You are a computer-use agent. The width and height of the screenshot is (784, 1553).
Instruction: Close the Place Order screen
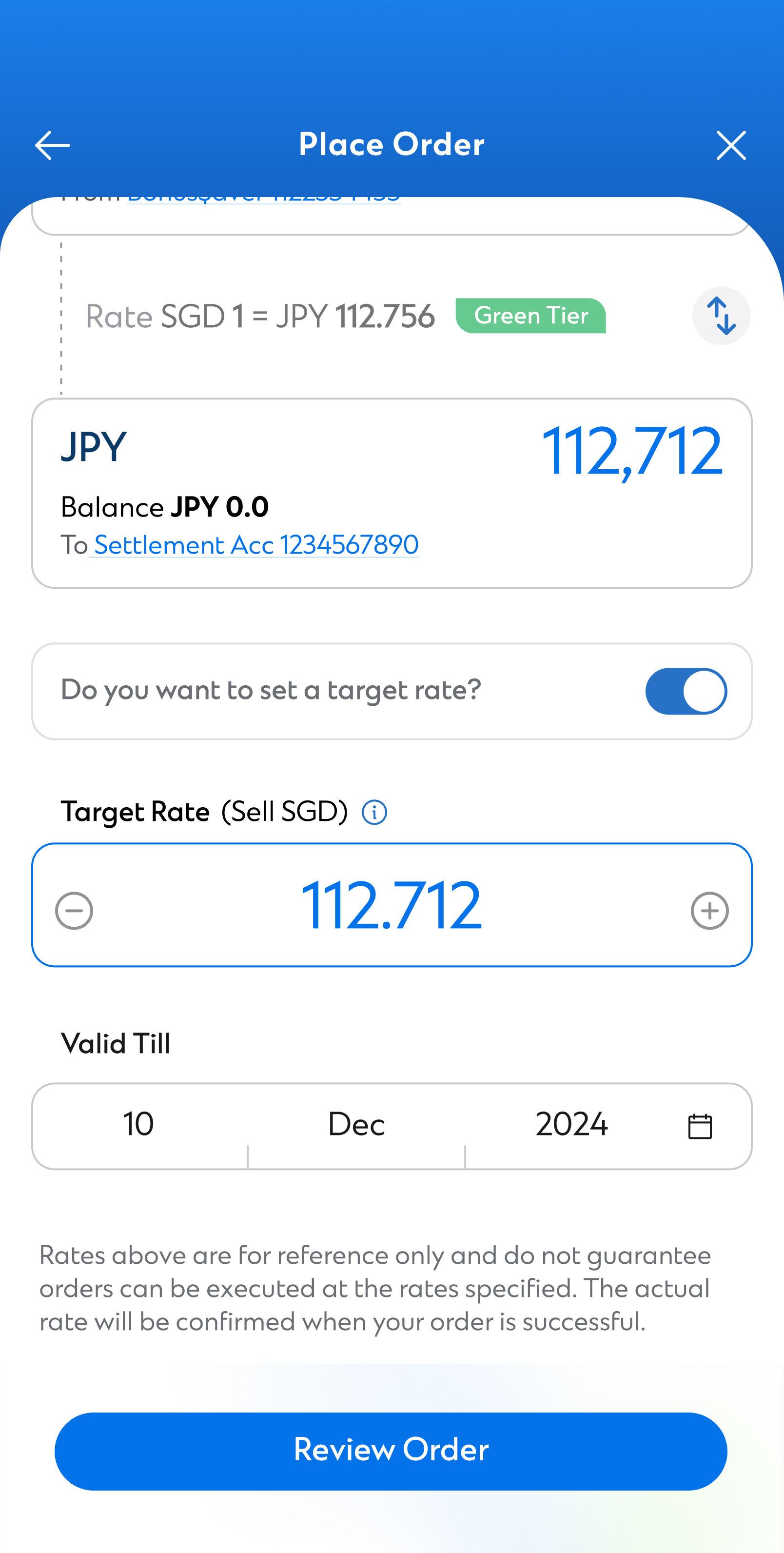pos(731,145)
